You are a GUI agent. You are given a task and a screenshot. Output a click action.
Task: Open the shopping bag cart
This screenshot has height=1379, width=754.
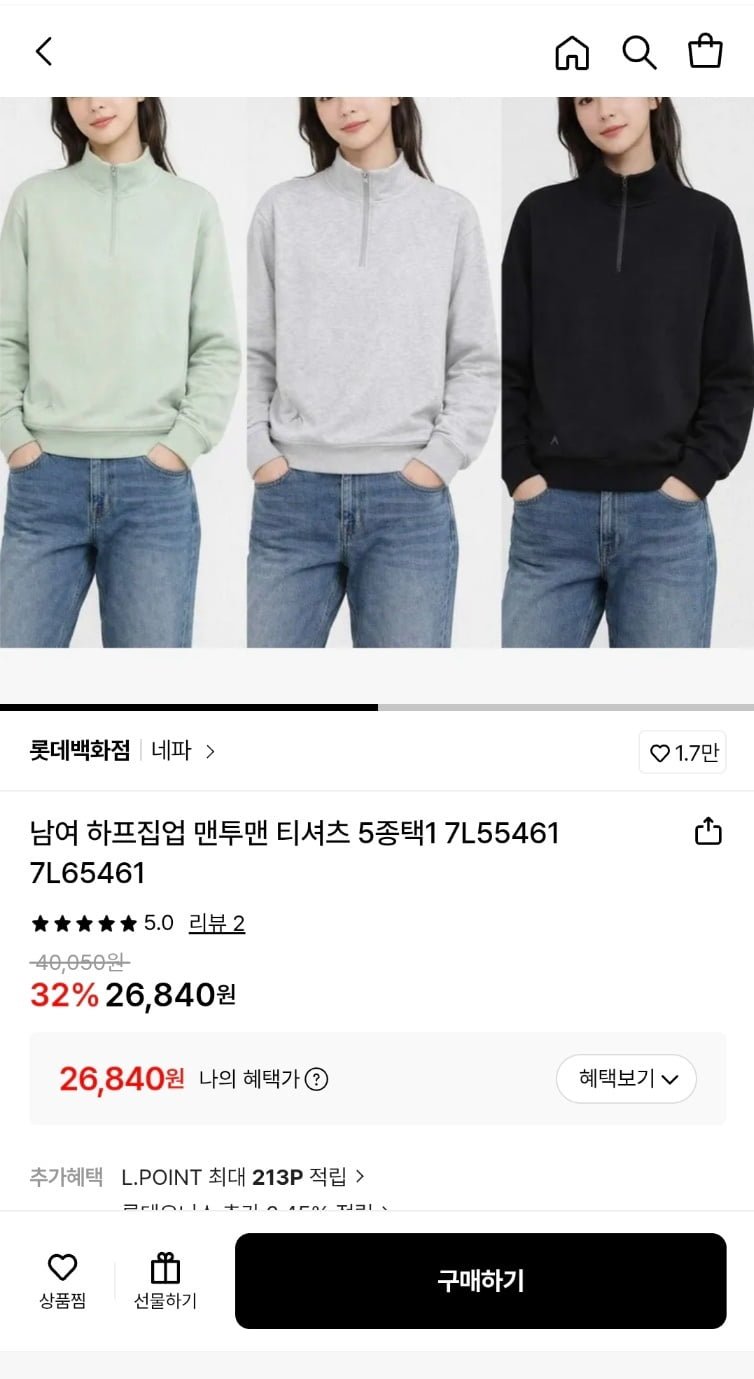point(705,52)
